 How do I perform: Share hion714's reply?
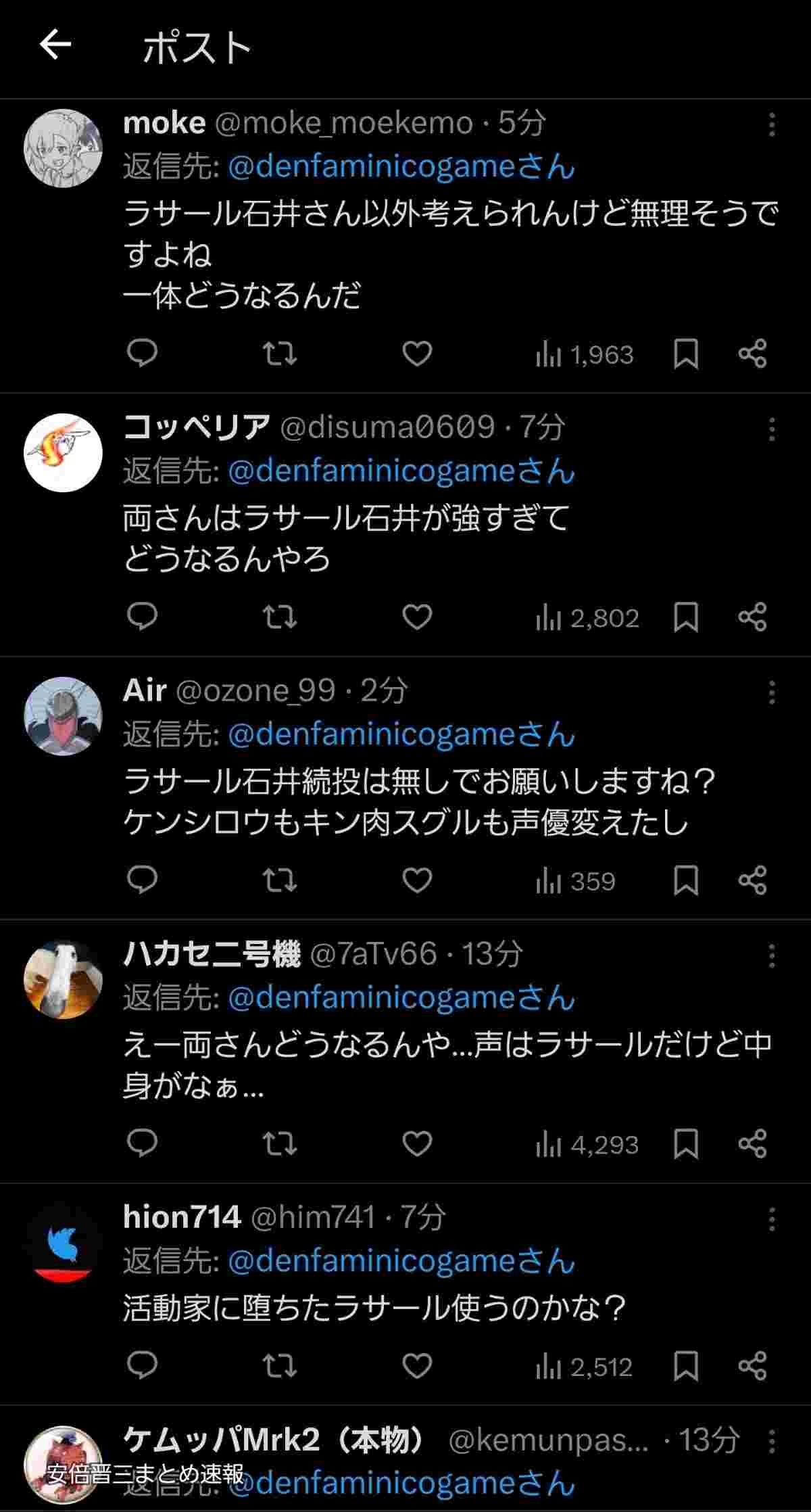click(752, 1367)
